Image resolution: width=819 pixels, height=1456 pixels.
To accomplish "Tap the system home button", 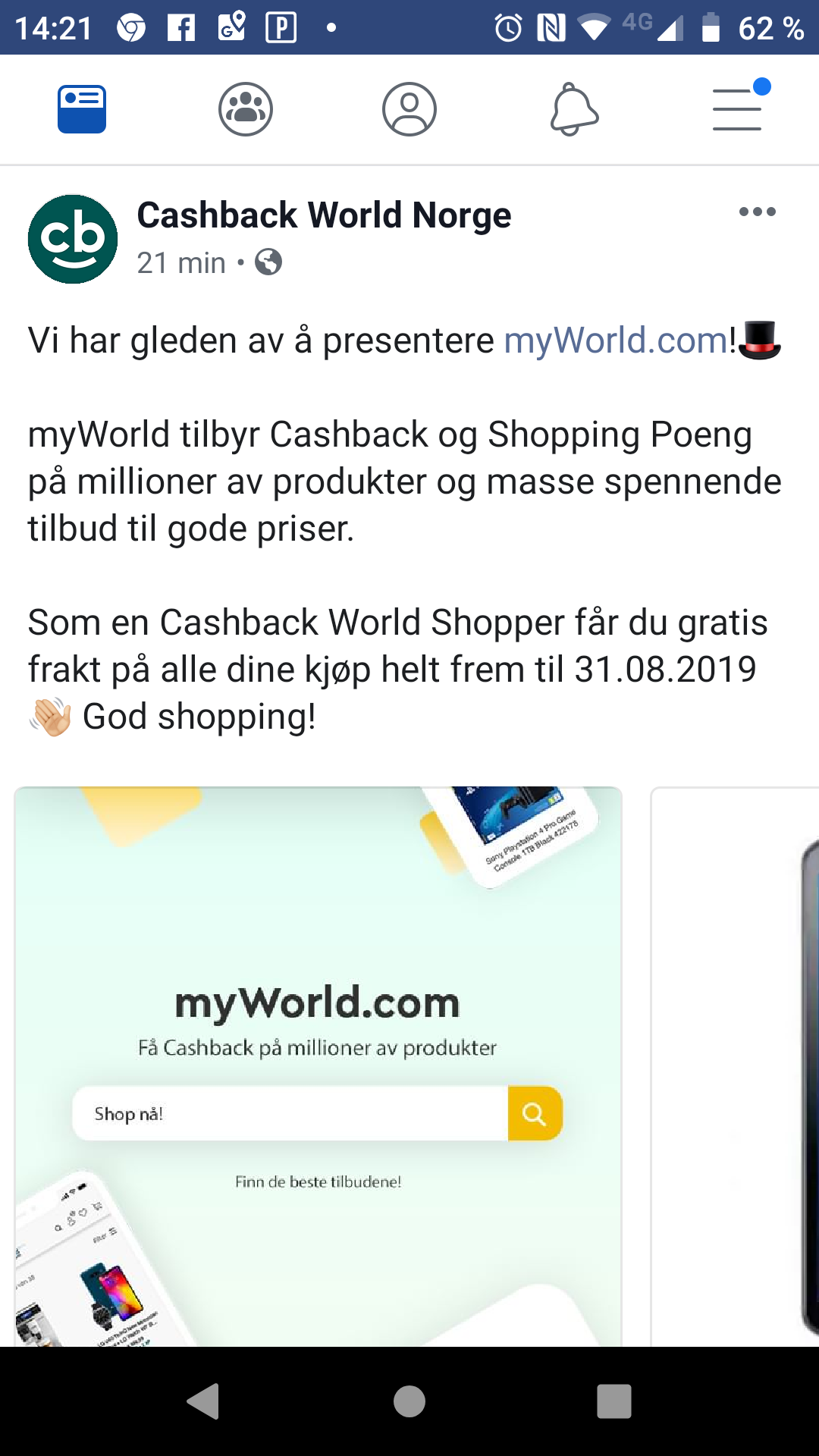I will point(409,1401).
